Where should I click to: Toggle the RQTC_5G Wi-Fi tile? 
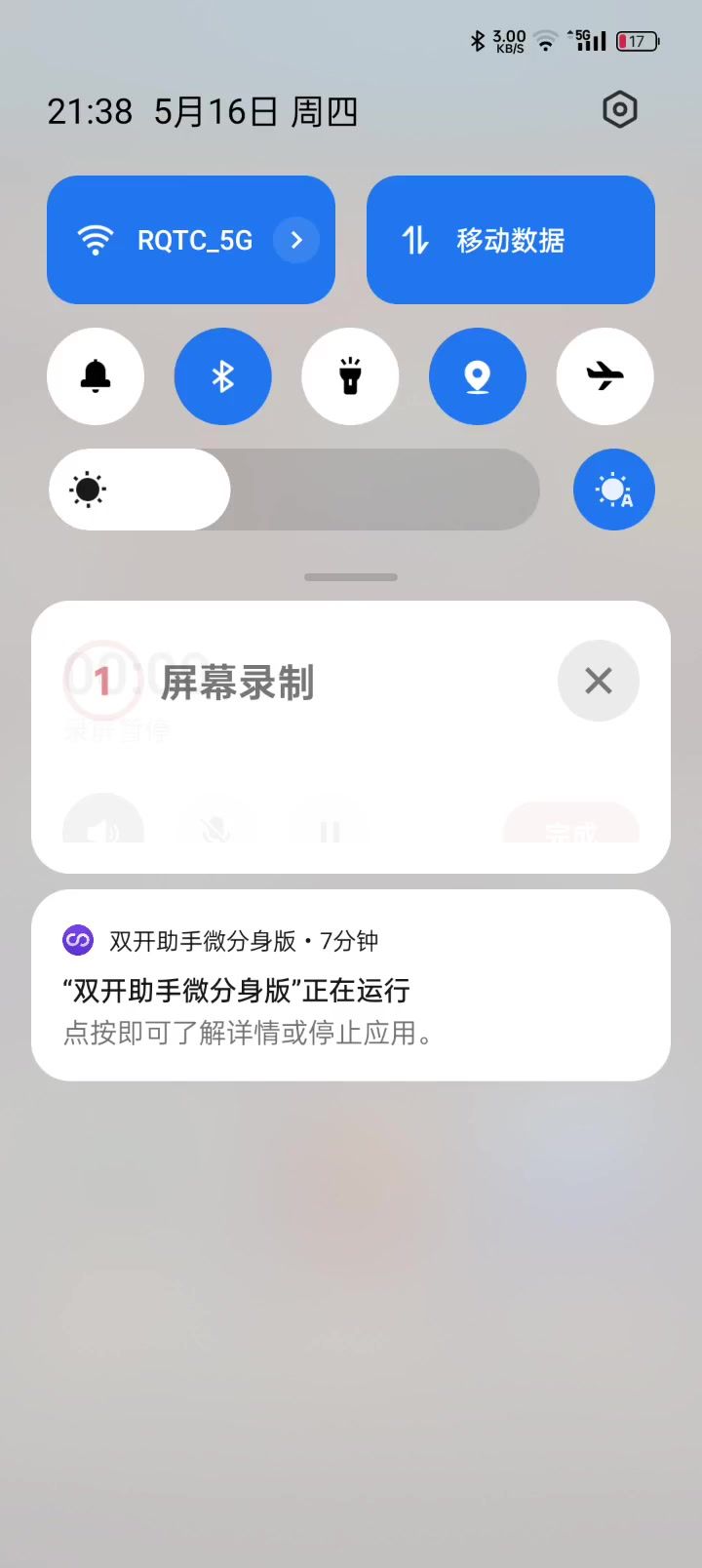point(166,240)
